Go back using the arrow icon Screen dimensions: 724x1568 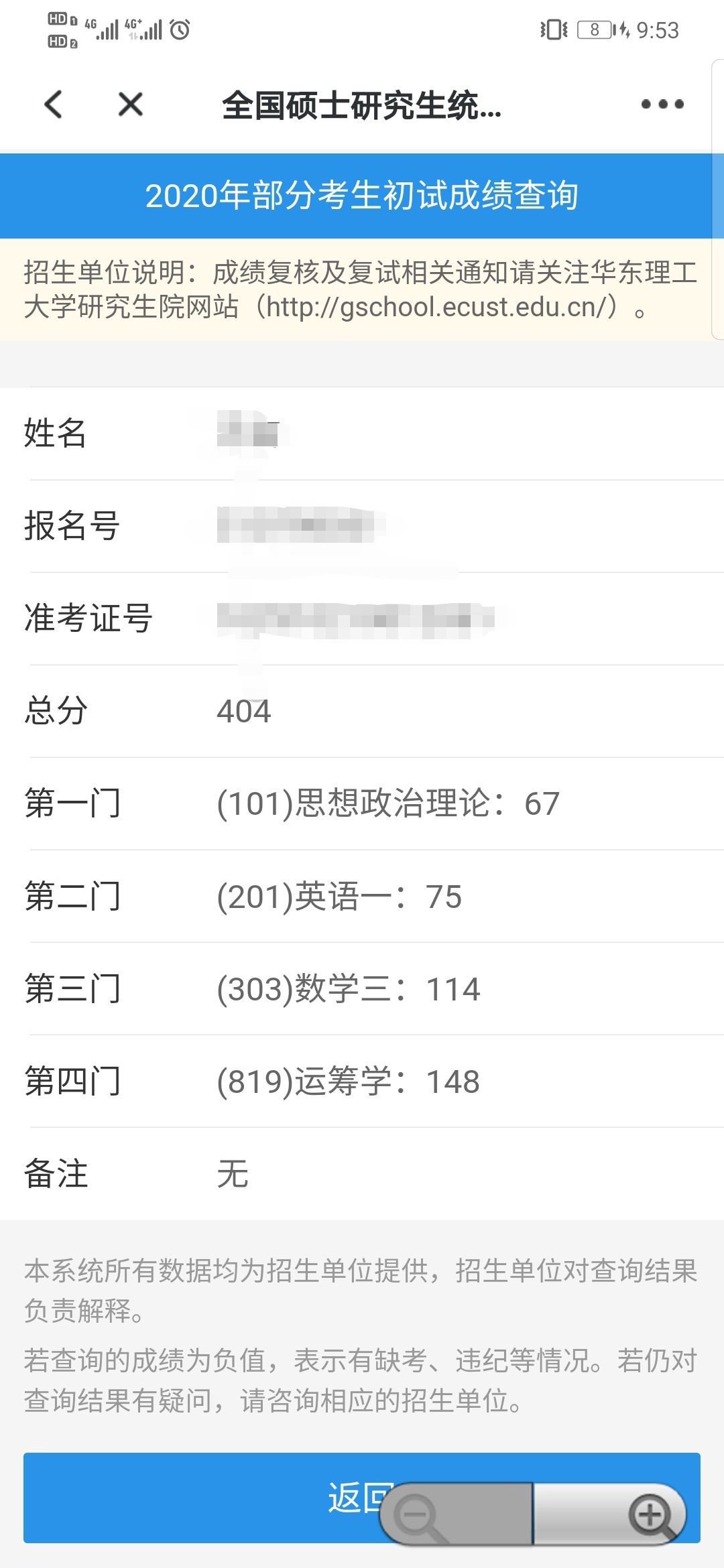53,105
